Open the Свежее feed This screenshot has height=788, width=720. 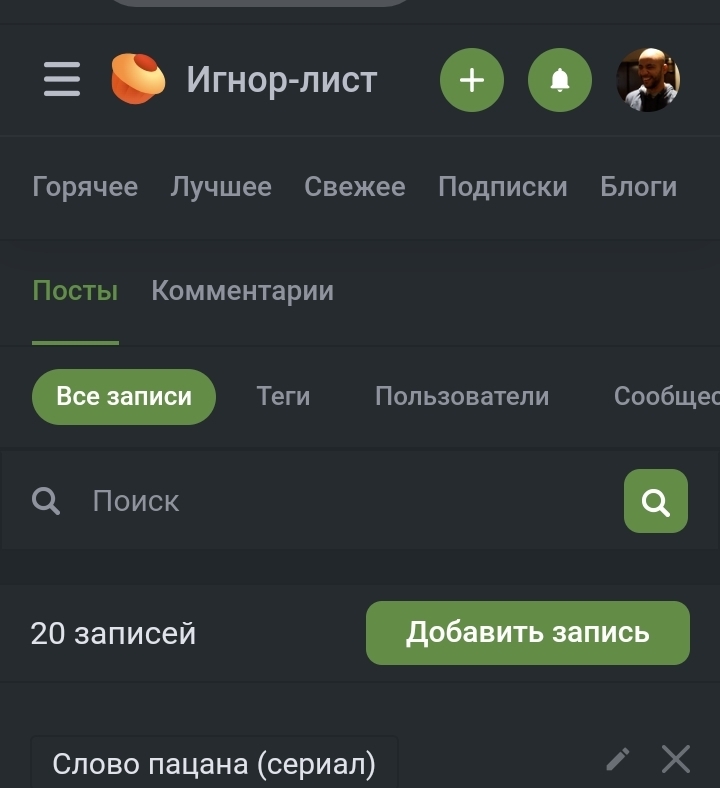[x=355, y=187]
